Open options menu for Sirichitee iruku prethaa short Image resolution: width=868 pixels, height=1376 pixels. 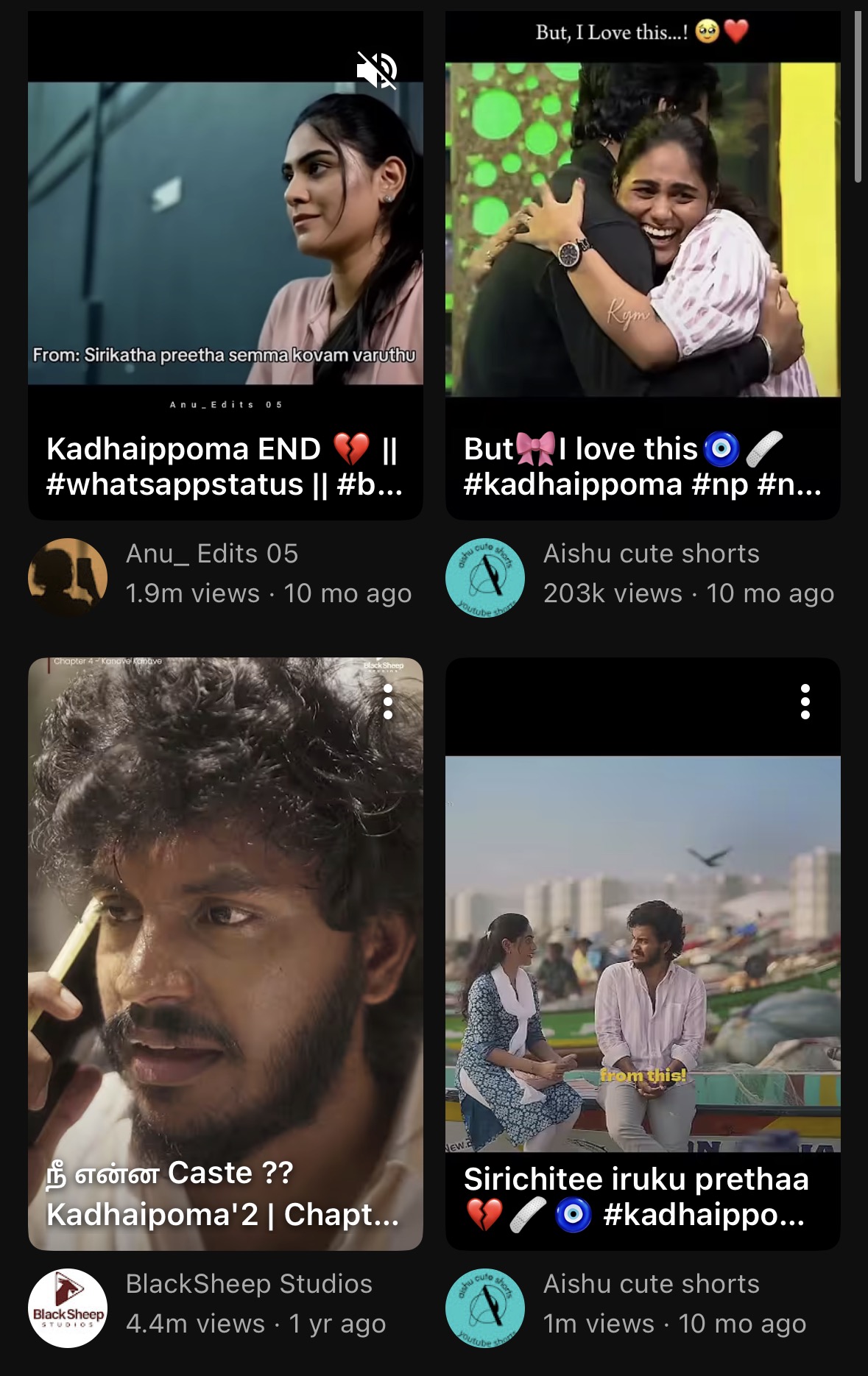pyautogui.click(x=805, y=702)
